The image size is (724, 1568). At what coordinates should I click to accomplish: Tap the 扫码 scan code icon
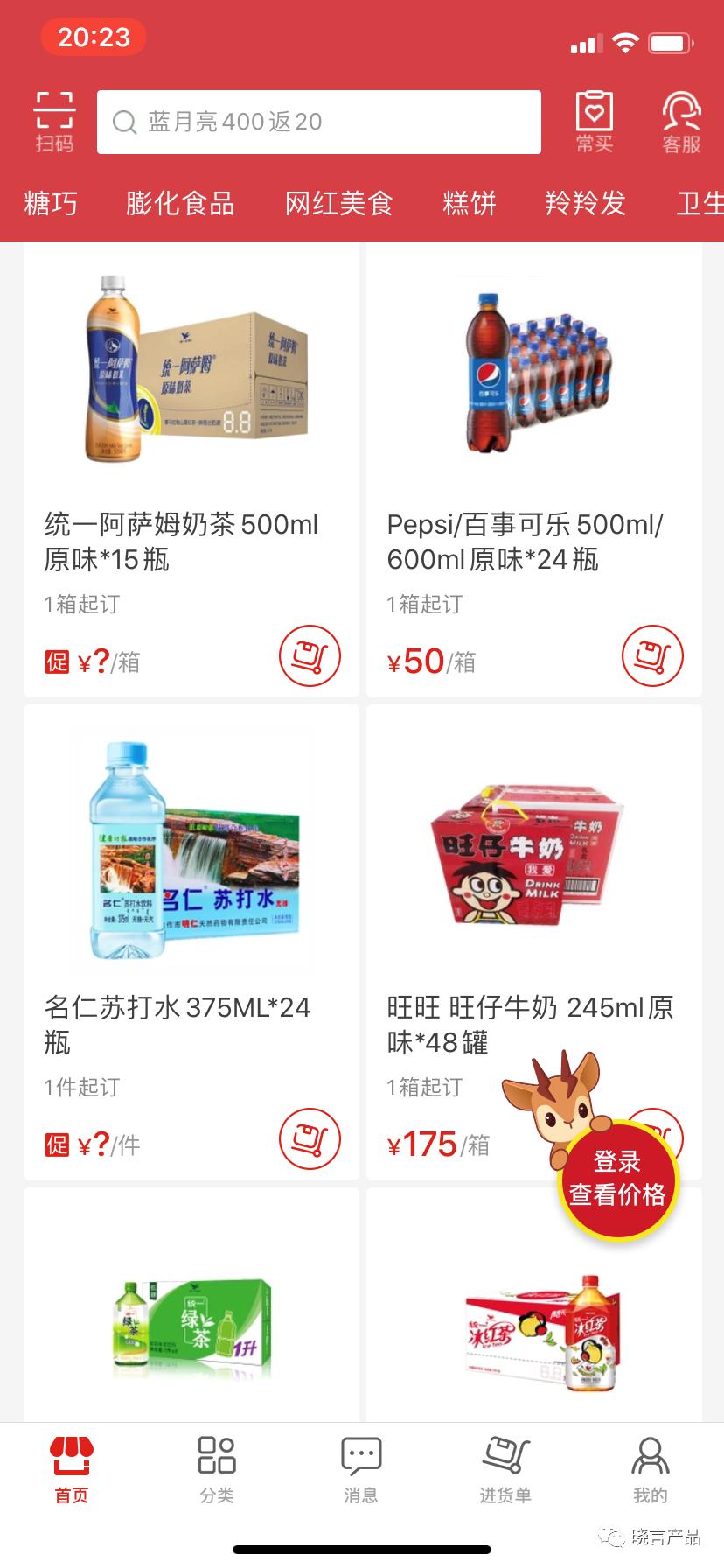(54, 120)
